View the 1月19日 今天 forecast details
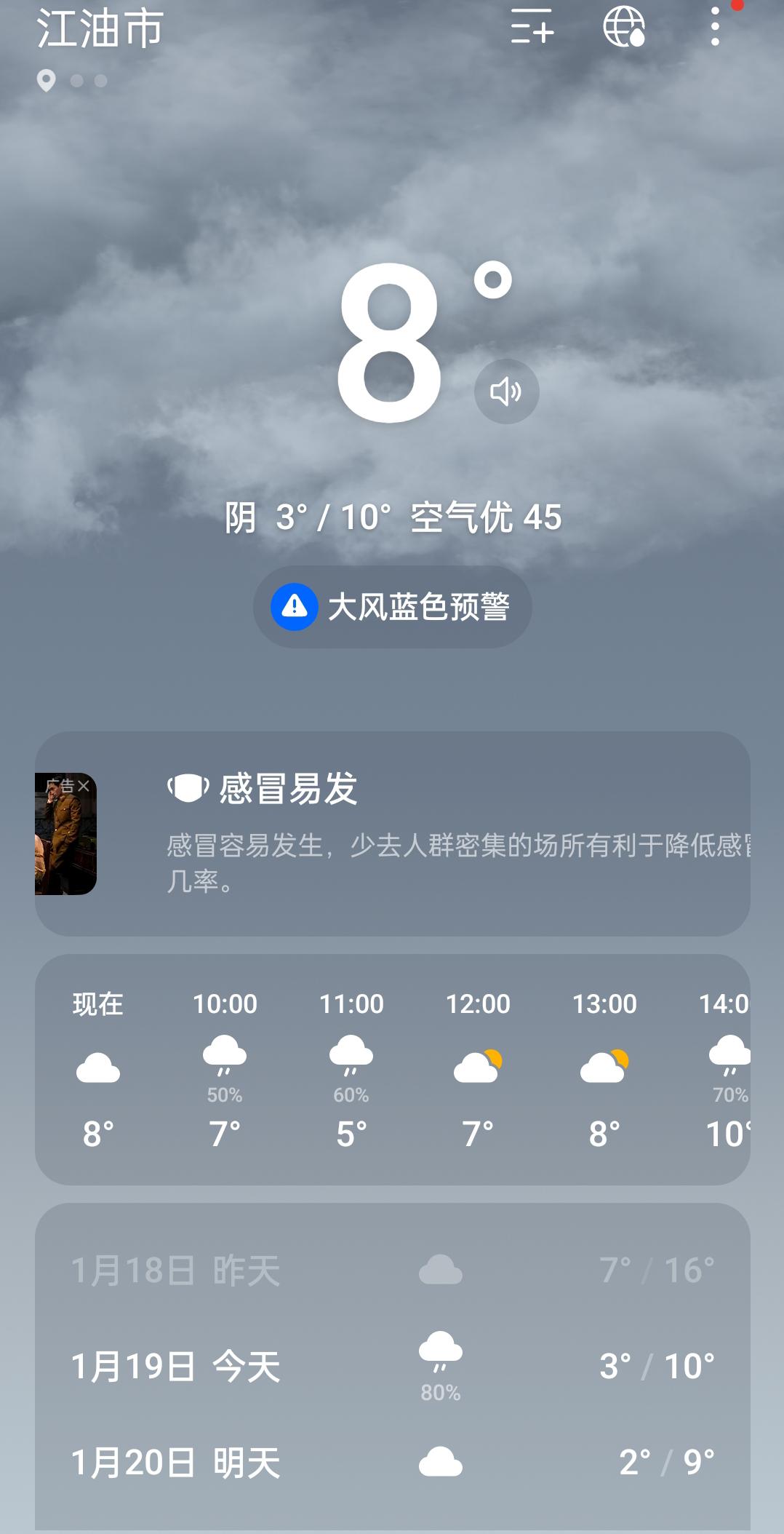The image size is (784, 1534). click(393, 1367)
